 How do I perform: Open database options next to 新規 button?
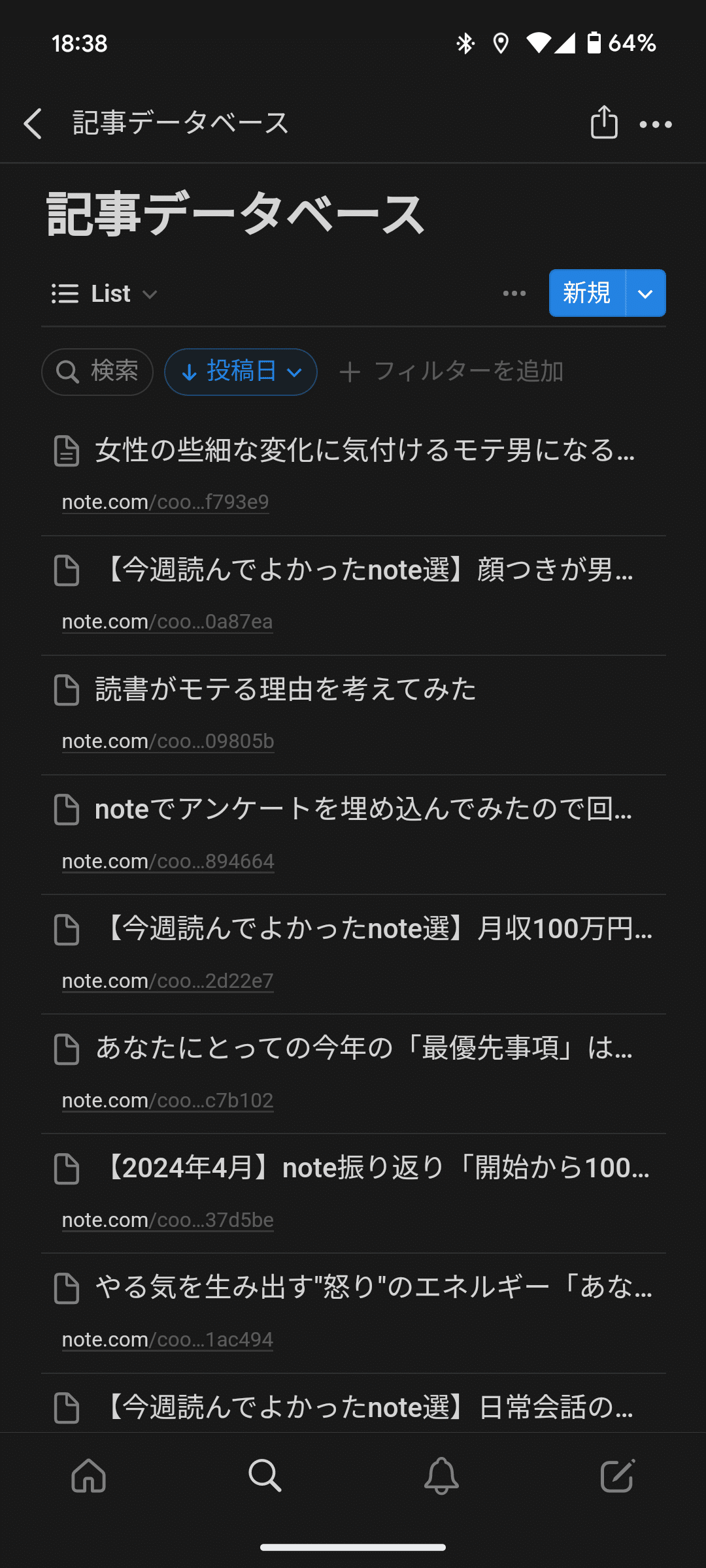point(514,293)
